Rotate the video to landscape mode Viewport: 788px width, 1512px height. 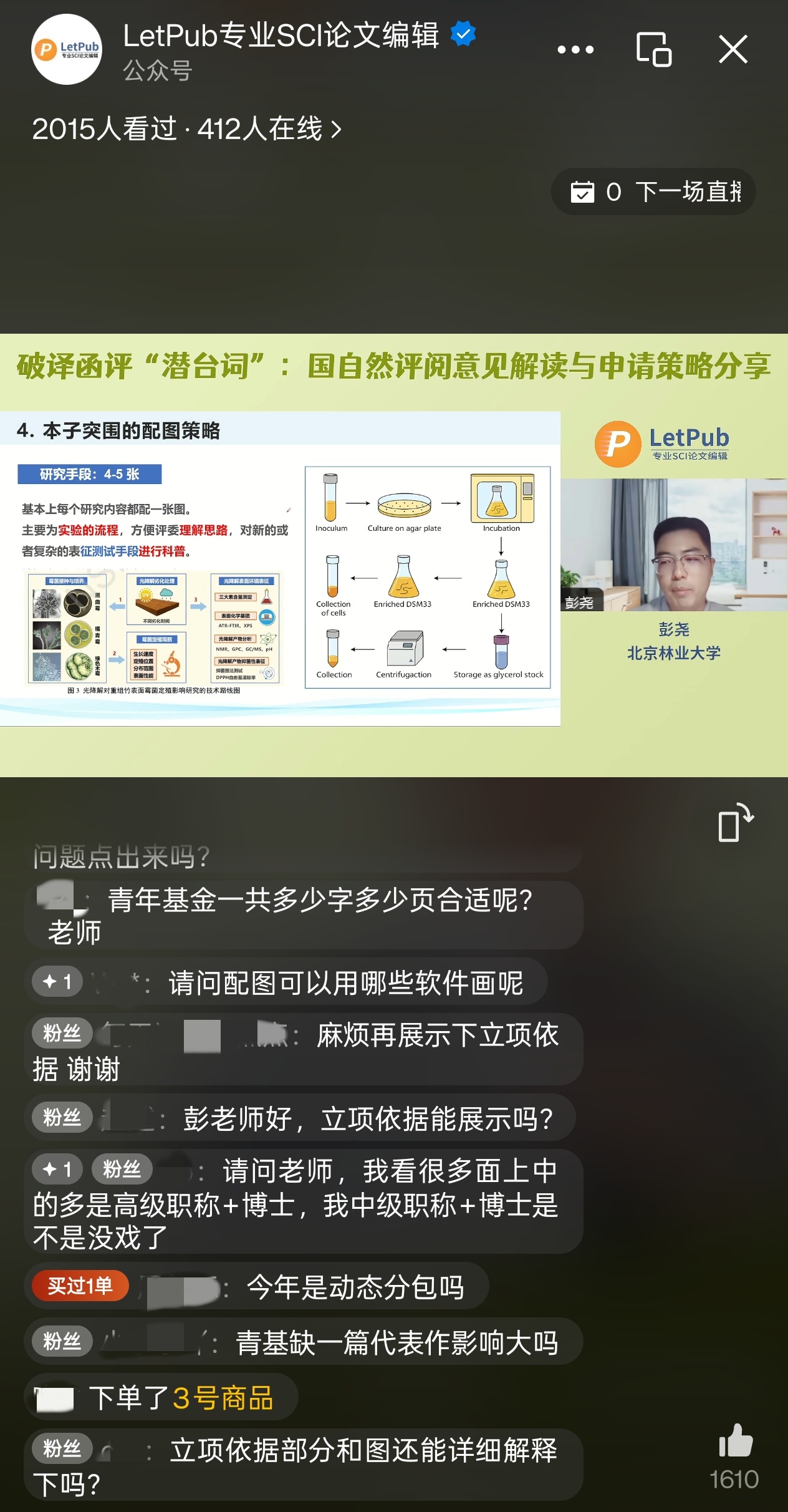[x=736, y=823]
